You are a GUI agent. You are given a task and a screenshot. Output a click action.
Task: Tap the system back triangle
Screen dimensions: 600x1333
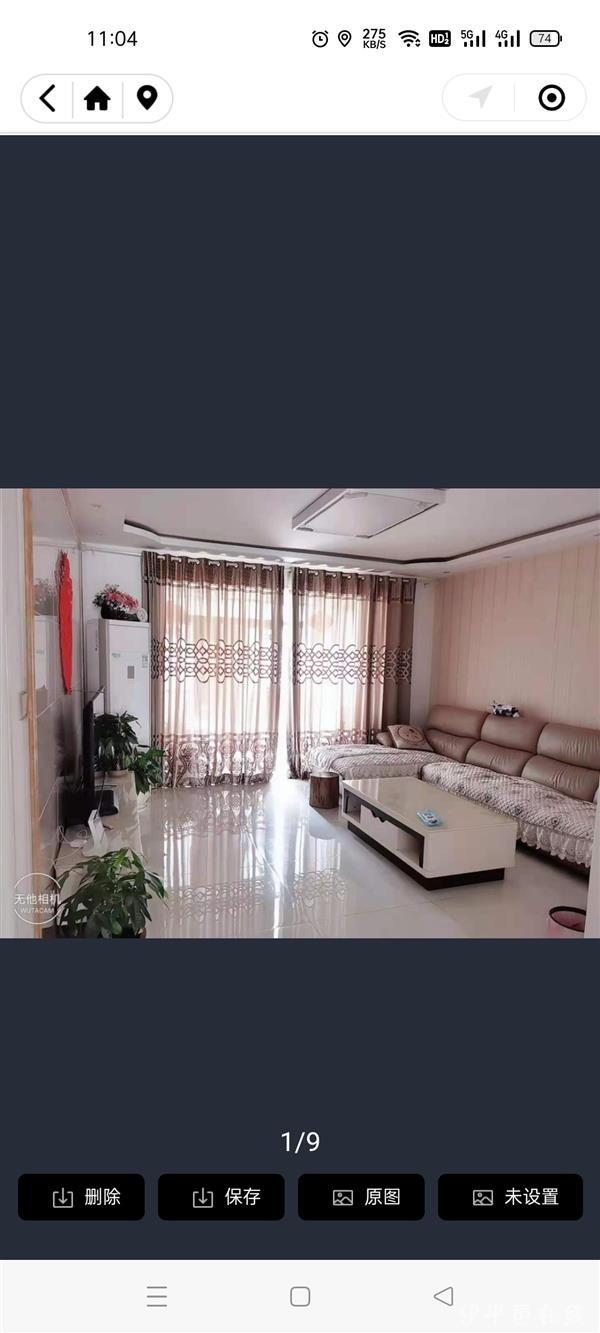click(x=443, y=1296)
